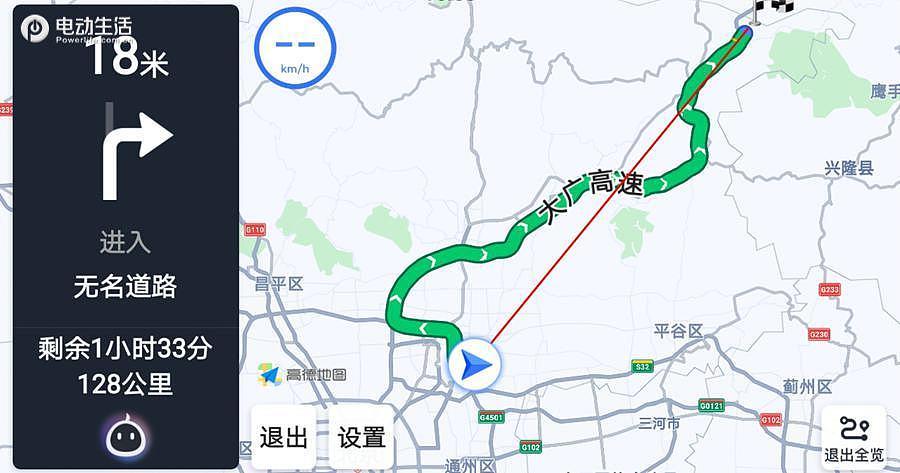Tap the 退出 button to exit navigation
Screen dimensions: 900x473
283,437
